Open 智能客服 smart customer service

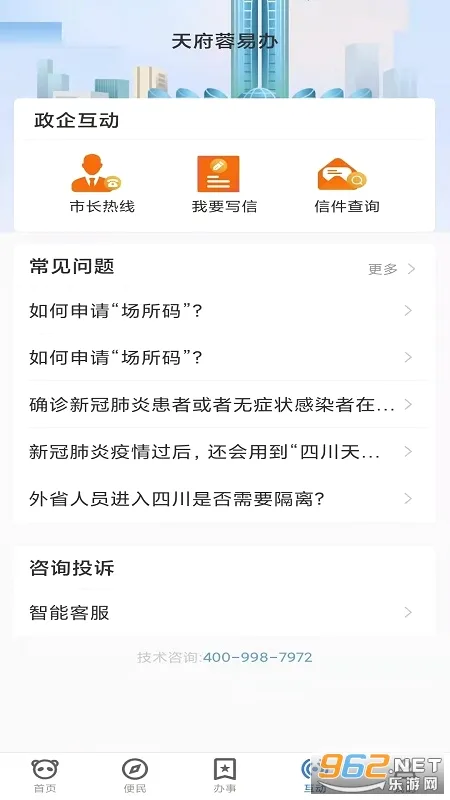[224, 612]
